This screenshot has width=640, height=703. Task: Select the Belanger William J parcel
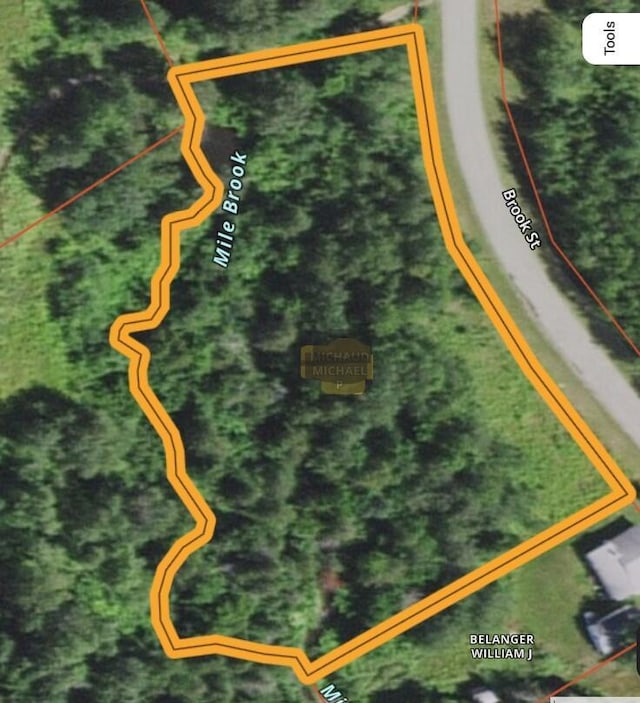click(502, 646)
